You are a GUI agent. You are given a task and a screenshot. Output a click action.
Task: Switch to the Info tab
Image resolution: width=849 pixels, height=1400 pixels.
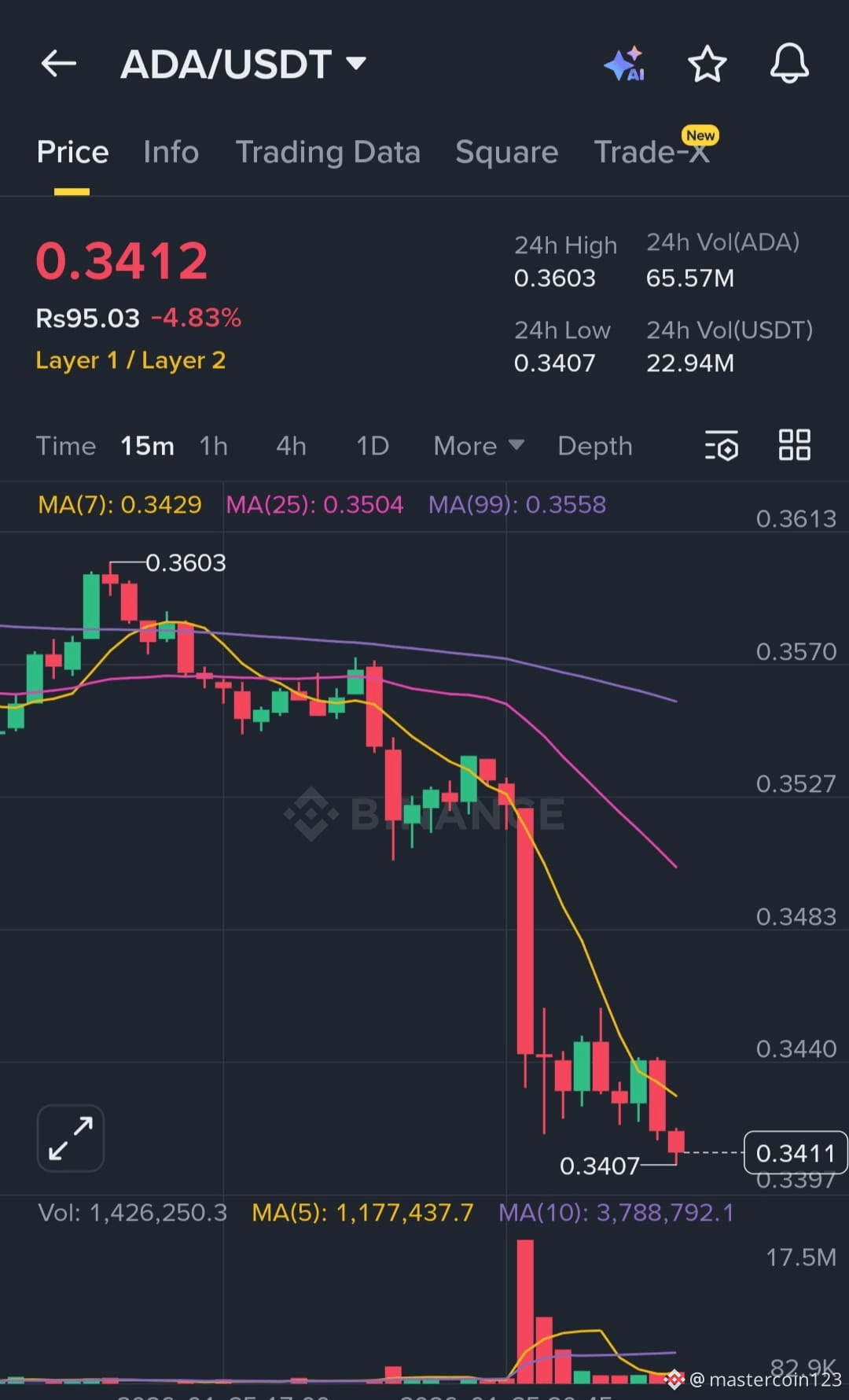click(171, 152)
